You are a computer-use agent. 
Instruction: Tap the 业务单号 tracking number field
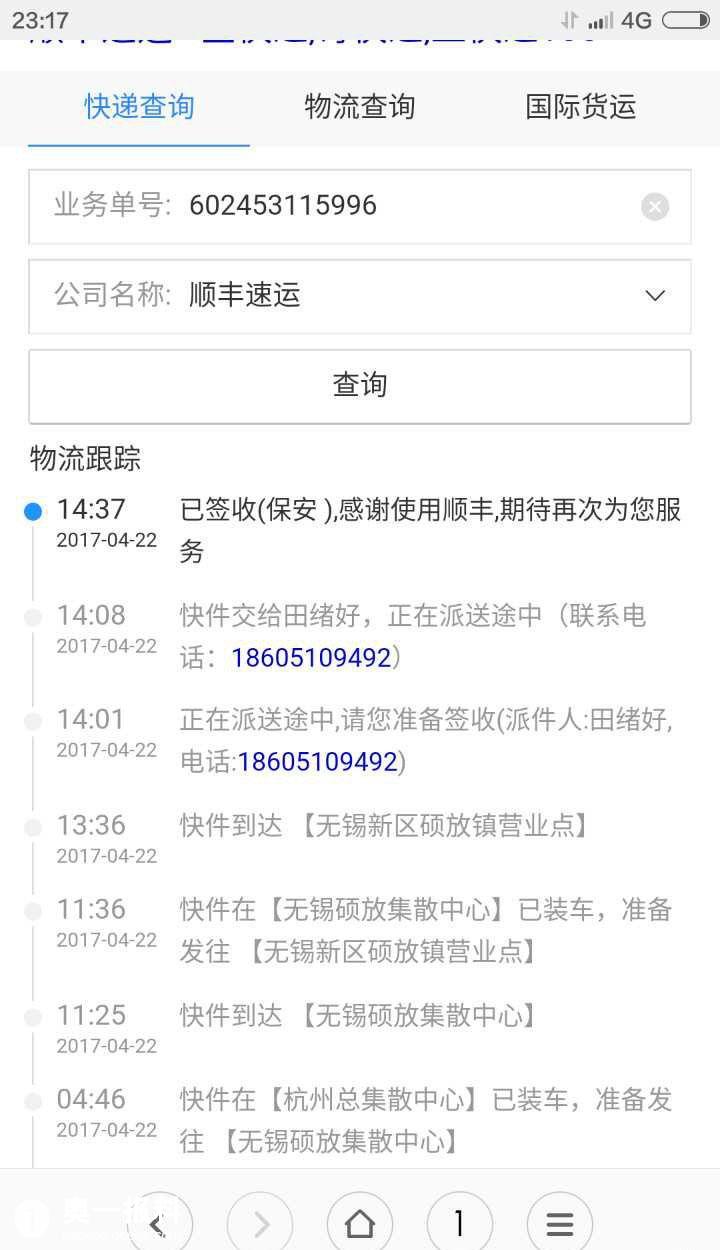pyautogui.click(x=400, y=206)
